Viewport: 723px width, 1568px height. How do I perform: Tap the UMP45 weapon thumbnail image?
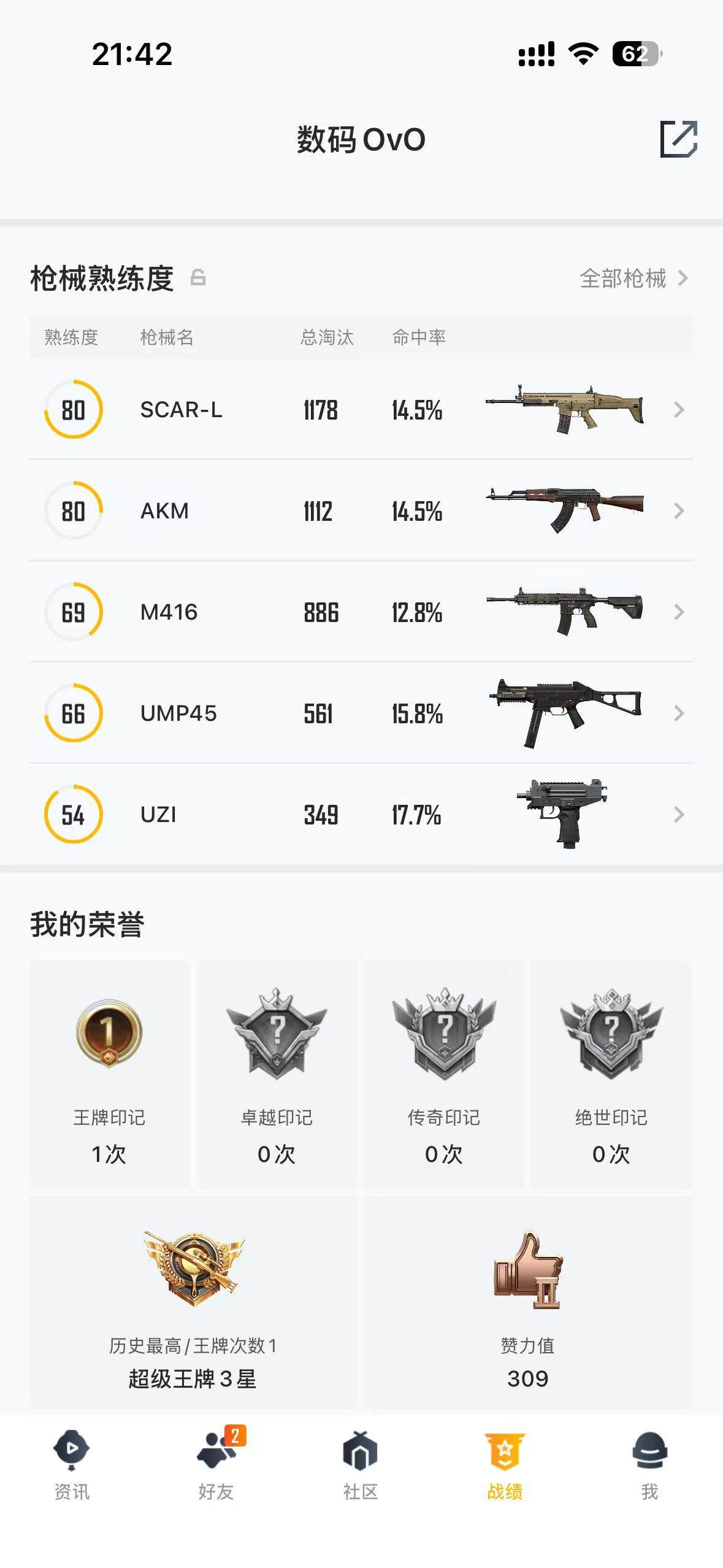click(x=564, y=713)
